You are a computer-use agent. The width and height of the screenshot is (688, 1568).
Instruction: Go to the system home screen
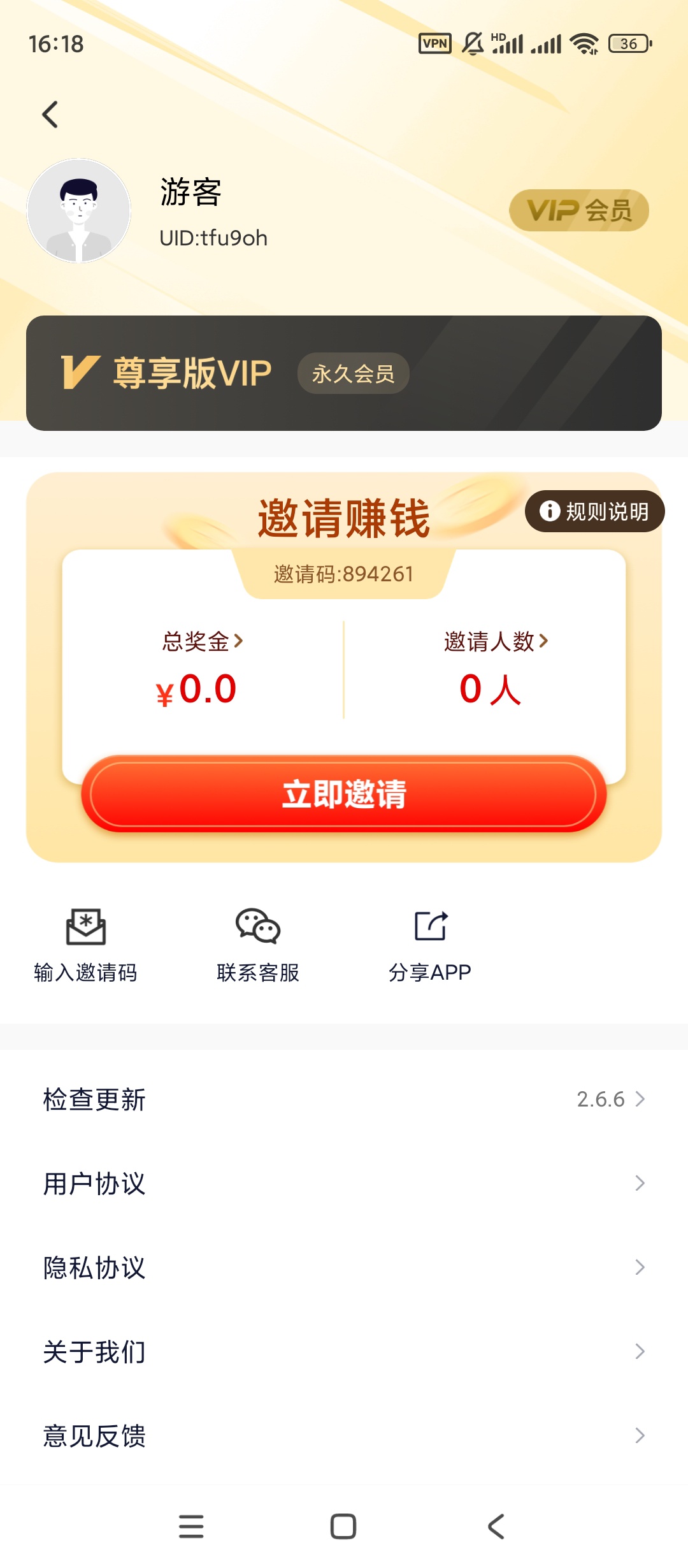pos(343,1527)
